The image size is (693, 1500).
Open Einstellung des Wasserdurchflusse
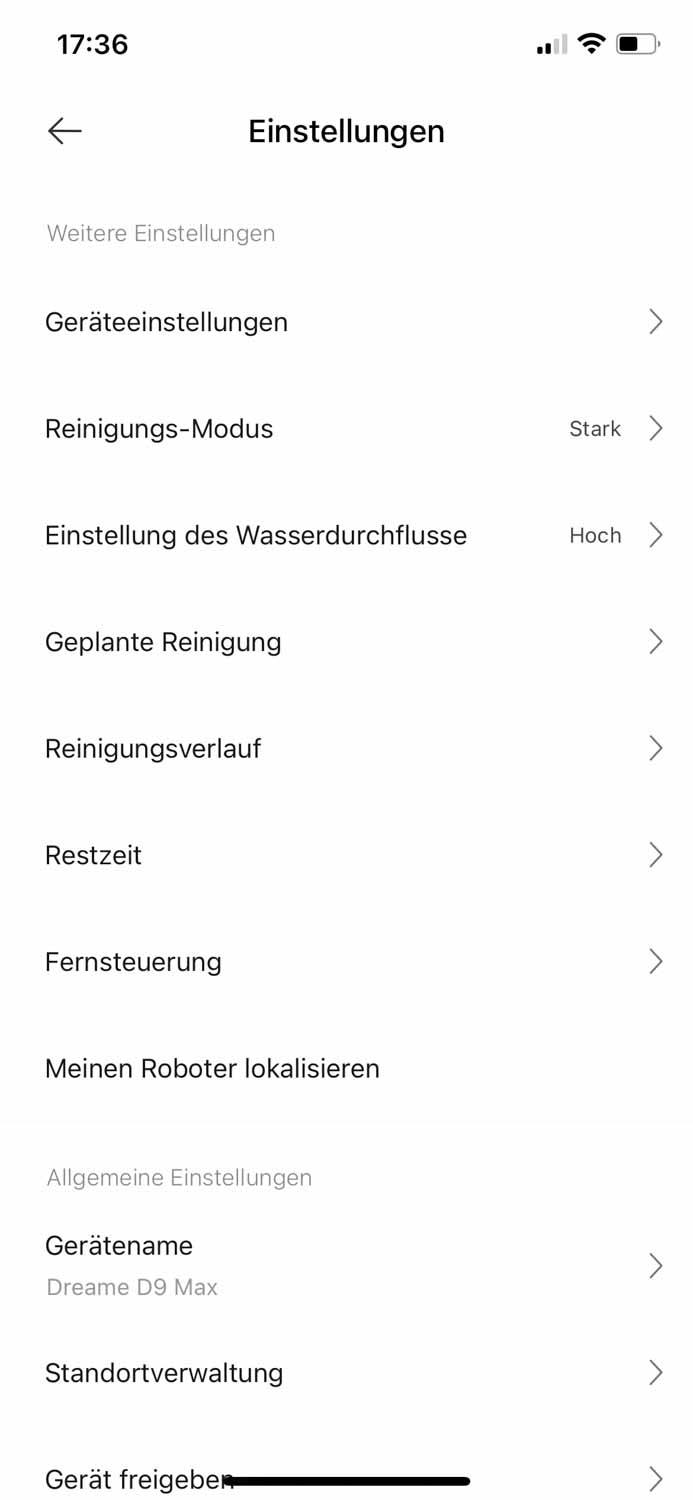(346, 536)
